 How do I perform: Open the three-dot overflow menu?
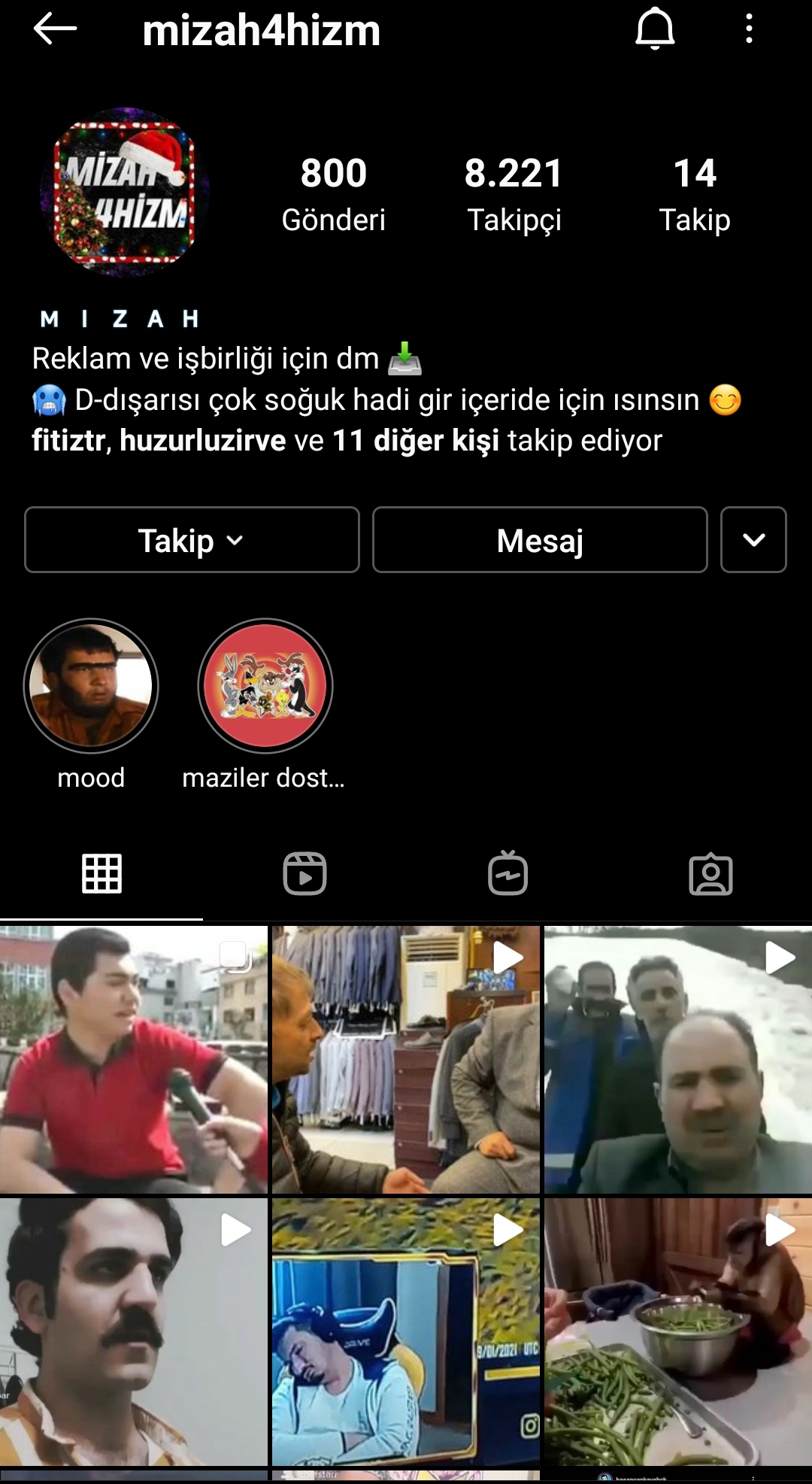[x=749, y=29]
